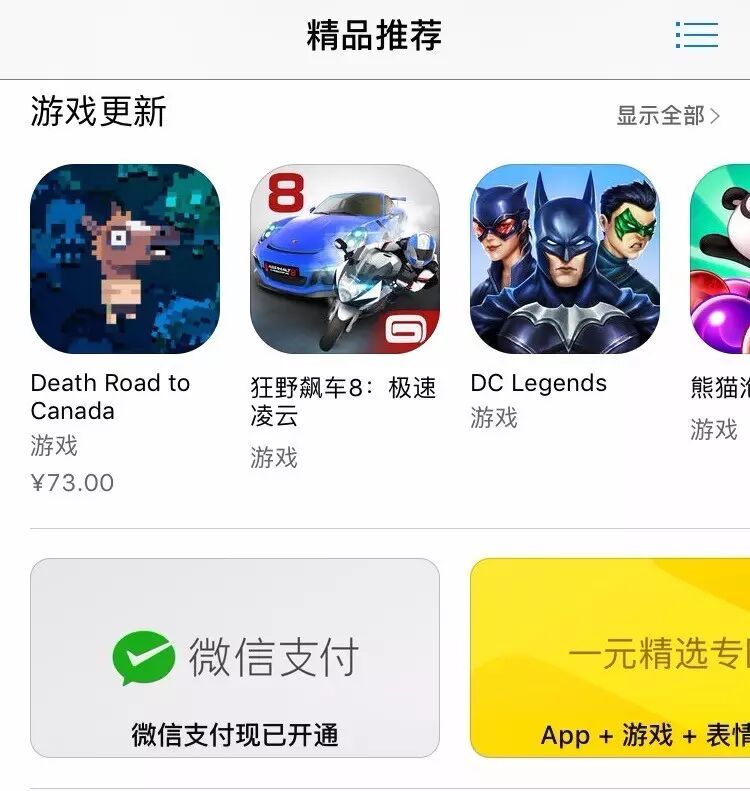Image resolution: width=750 pixels, height=791 pixels.
Task: Open the category list icon
Action: tap(697, 35)
